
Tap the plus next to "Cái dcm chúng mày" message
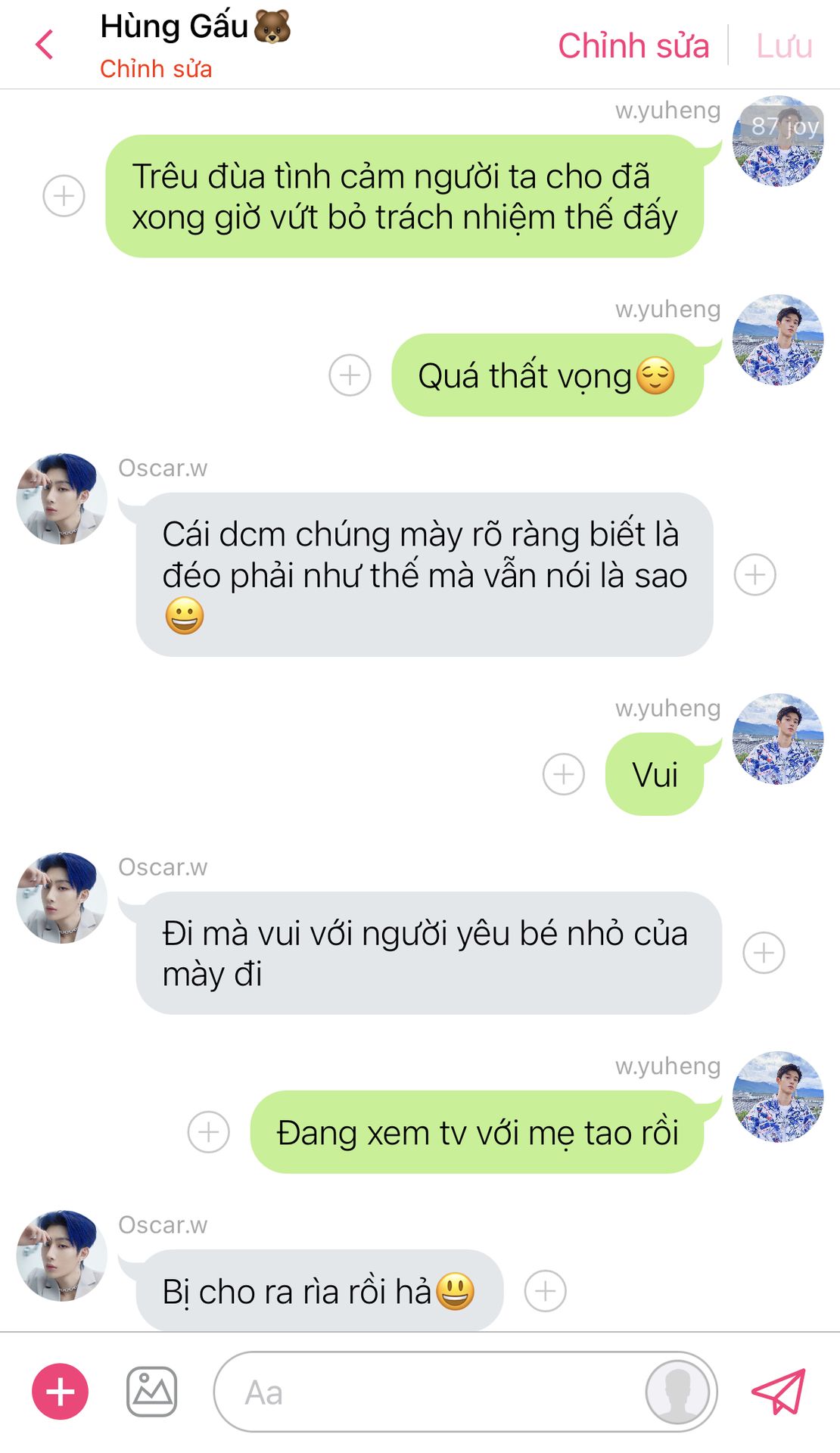tap(755, 574)
